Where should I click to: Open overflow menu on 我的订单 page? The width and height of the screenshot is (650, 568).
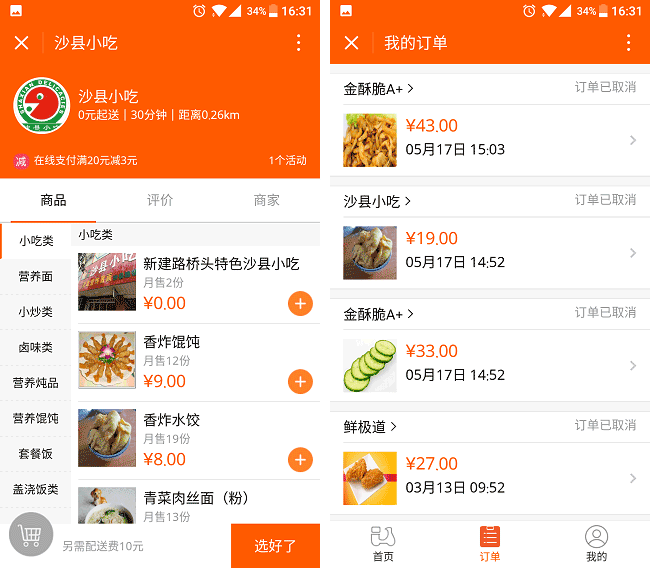tap(628, 43)
